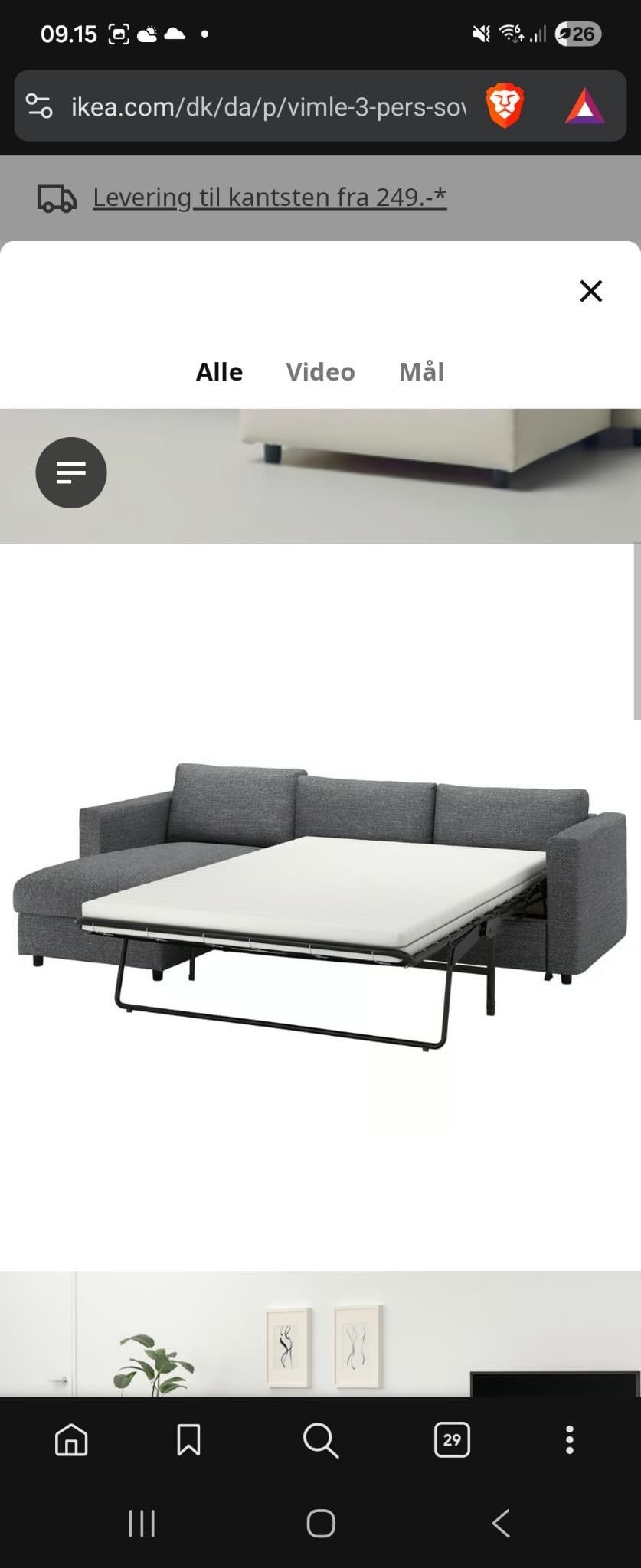641x1568 pixels.
Task: Open browser search
Action: click(320, 1440)
